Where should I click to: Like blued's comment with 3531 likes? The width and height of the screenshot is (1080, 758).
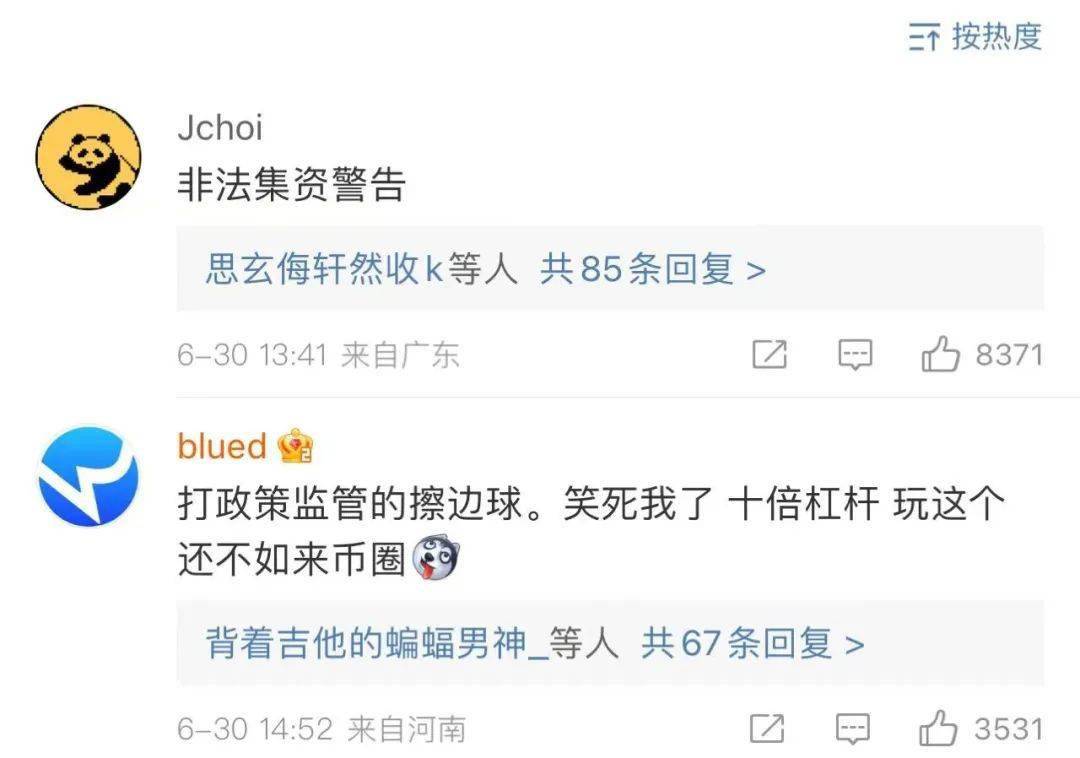(x=941, y=729)
